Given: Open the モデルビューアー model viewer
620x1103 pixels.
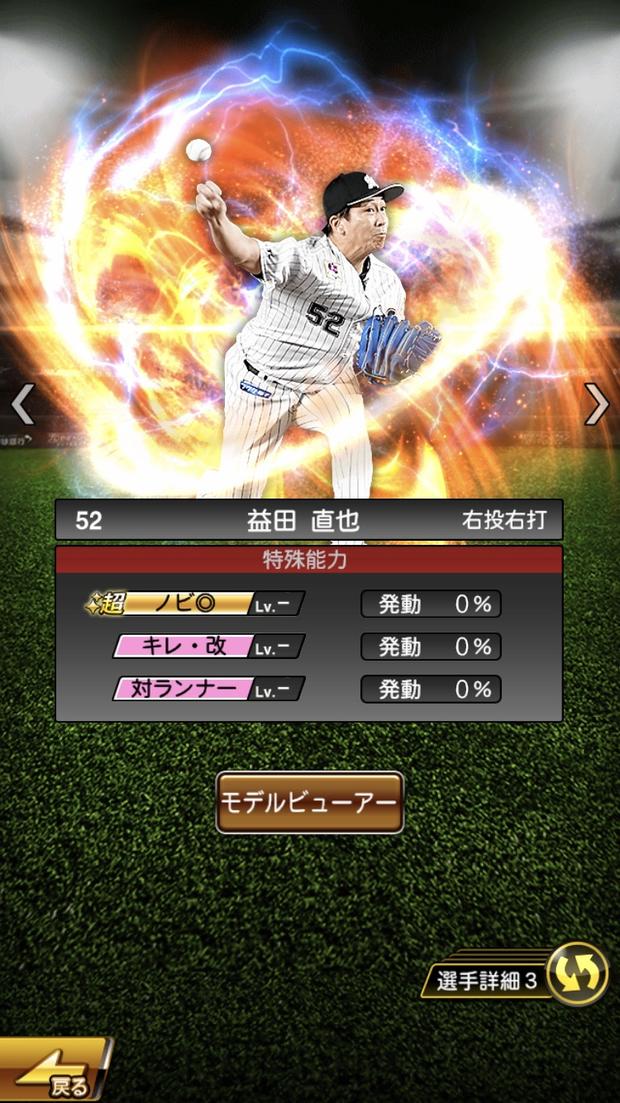Looking at the screenshot, I should [309, 802].
